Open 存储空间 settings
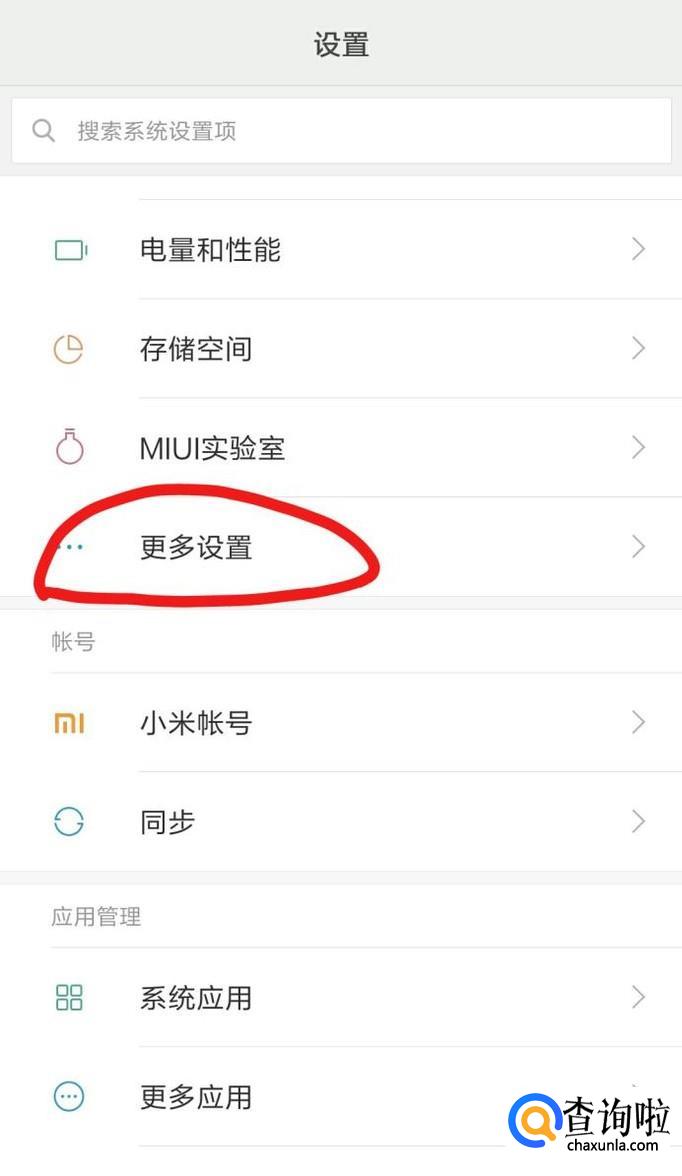The image size is (682, 1176). [x=341, y=349]
